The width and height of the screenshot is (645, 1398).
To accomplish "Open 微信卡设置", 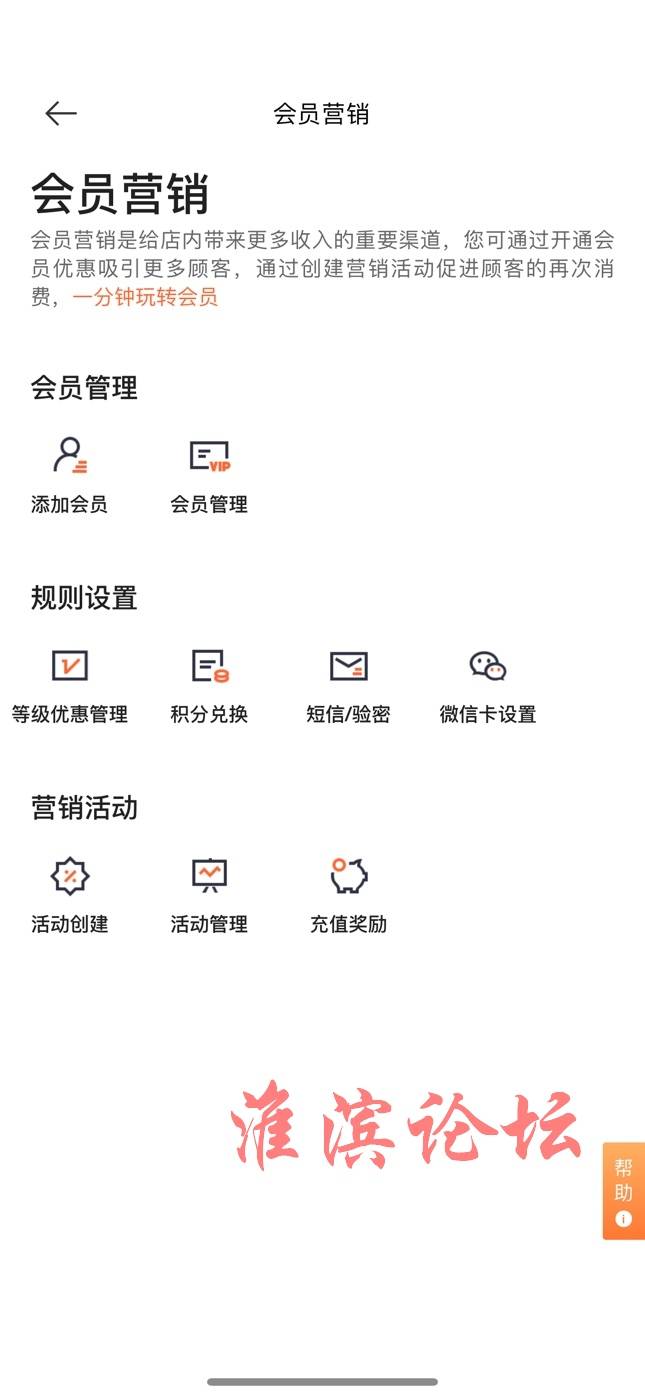I will 488,685.
